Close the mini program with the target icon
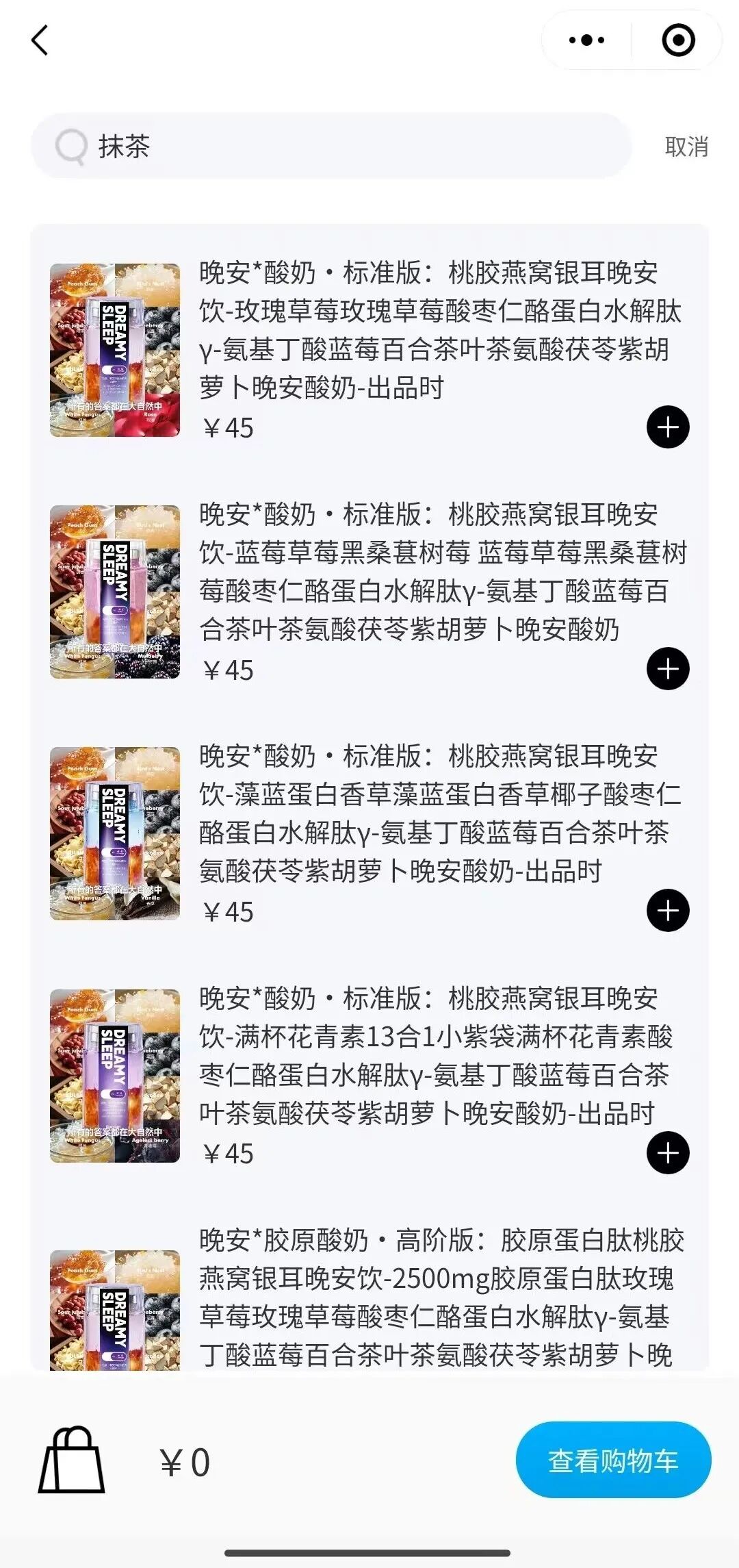 tap(678, 40)
